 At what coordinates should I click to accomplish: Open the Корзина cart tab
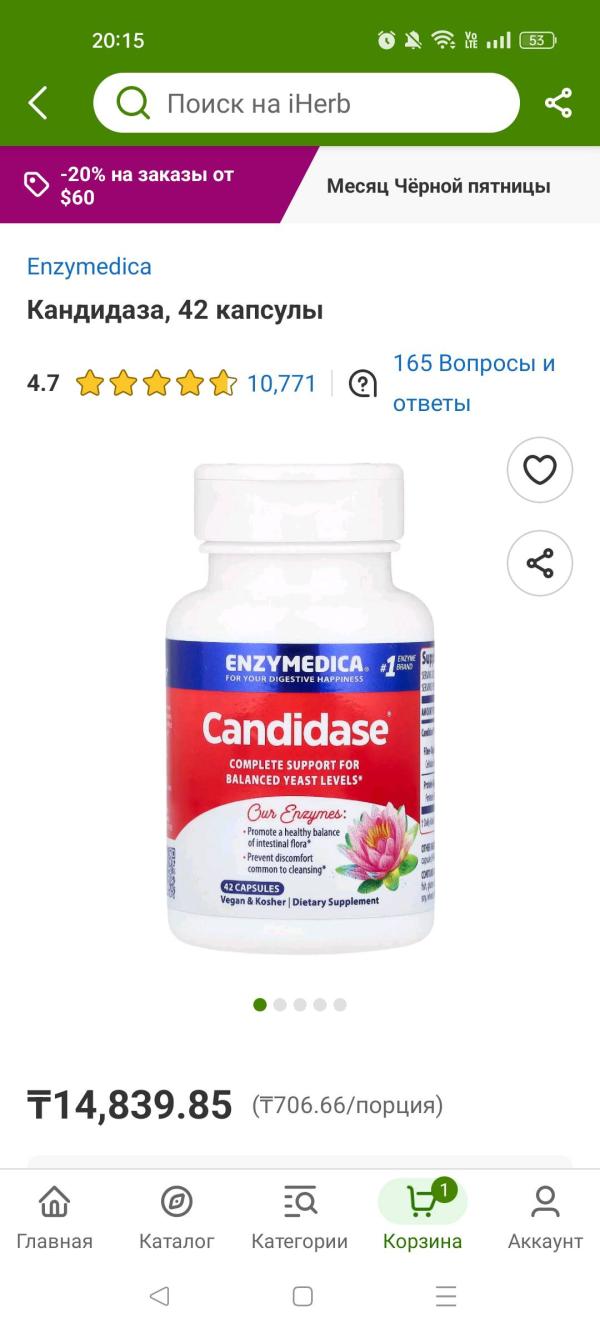(x=422, y=1217)
